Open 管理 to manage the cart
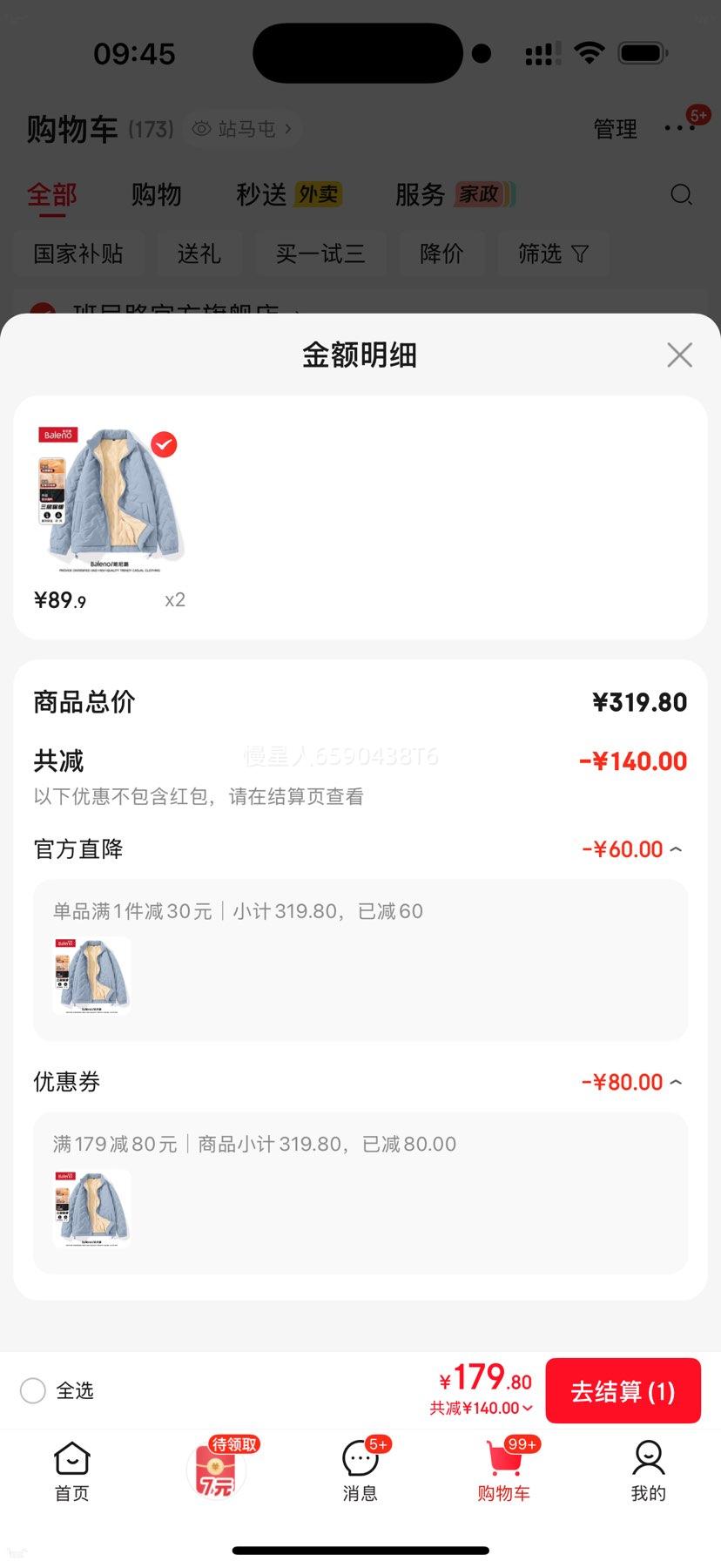Screen dimensions: 721x1568 coord(615,128)
